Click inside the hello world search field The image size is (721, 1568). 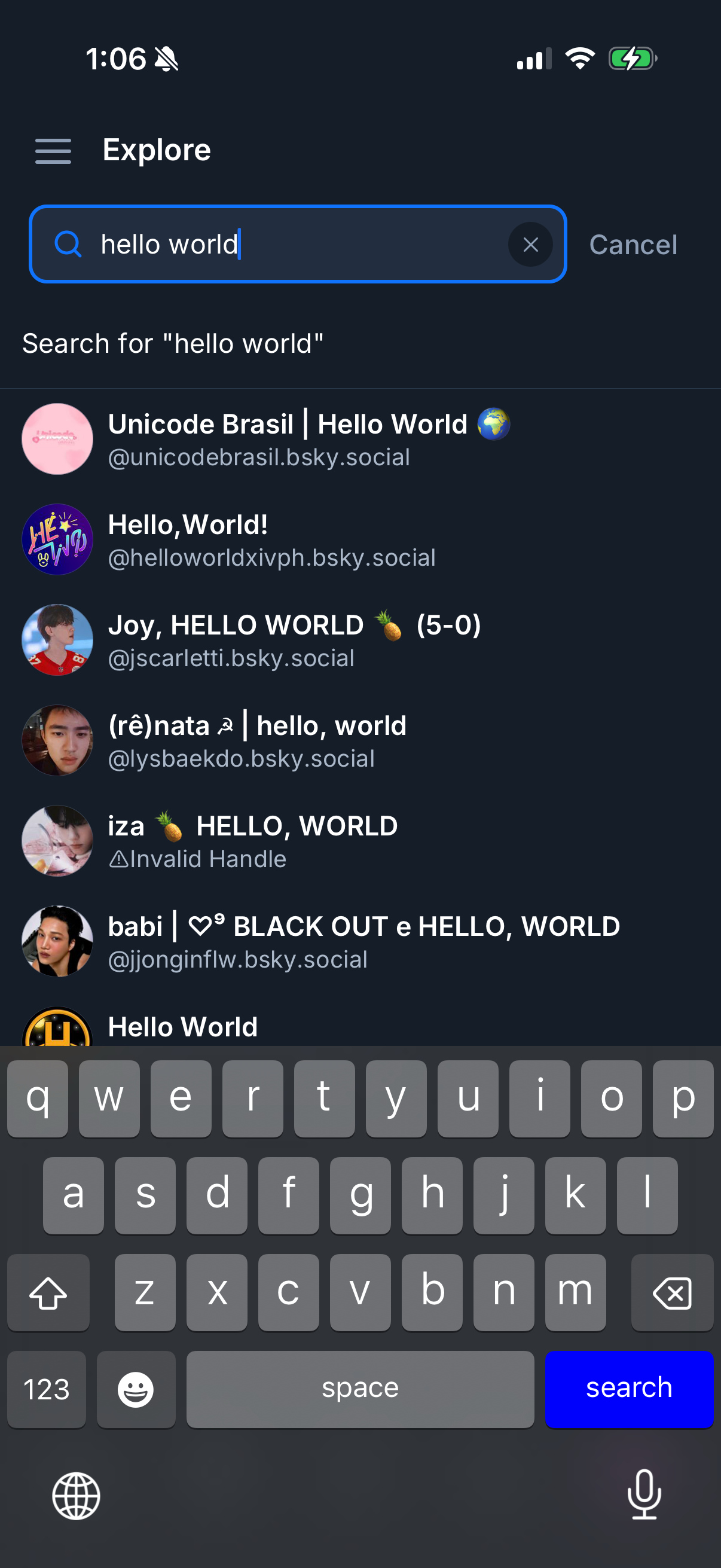(274, 244)
